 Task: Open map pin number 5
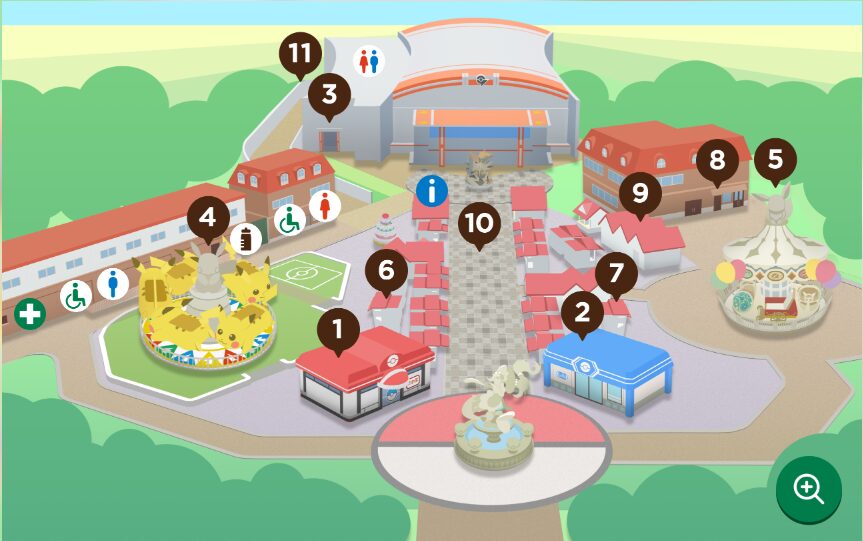776,160
